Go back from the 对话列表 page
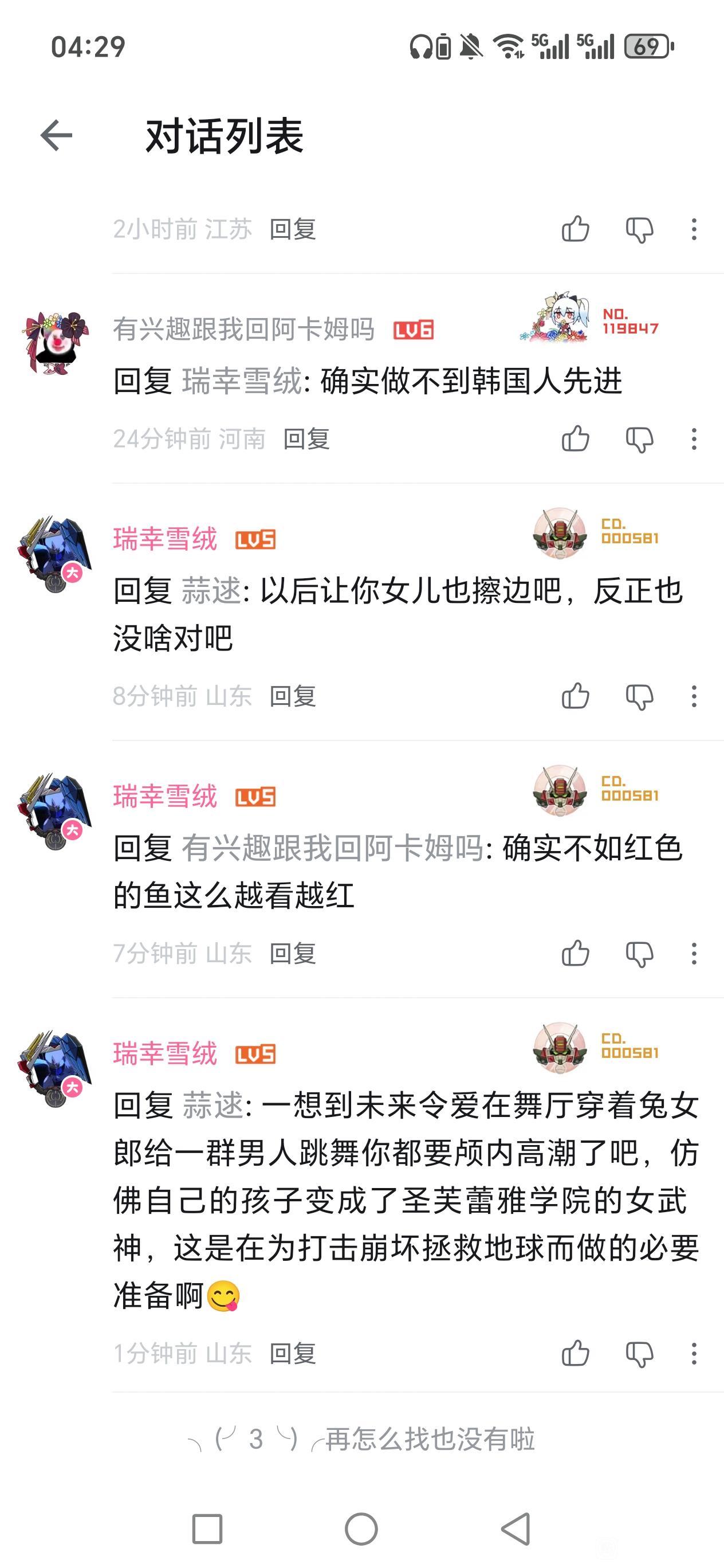 pyautogui.click(x=57, y=135)
